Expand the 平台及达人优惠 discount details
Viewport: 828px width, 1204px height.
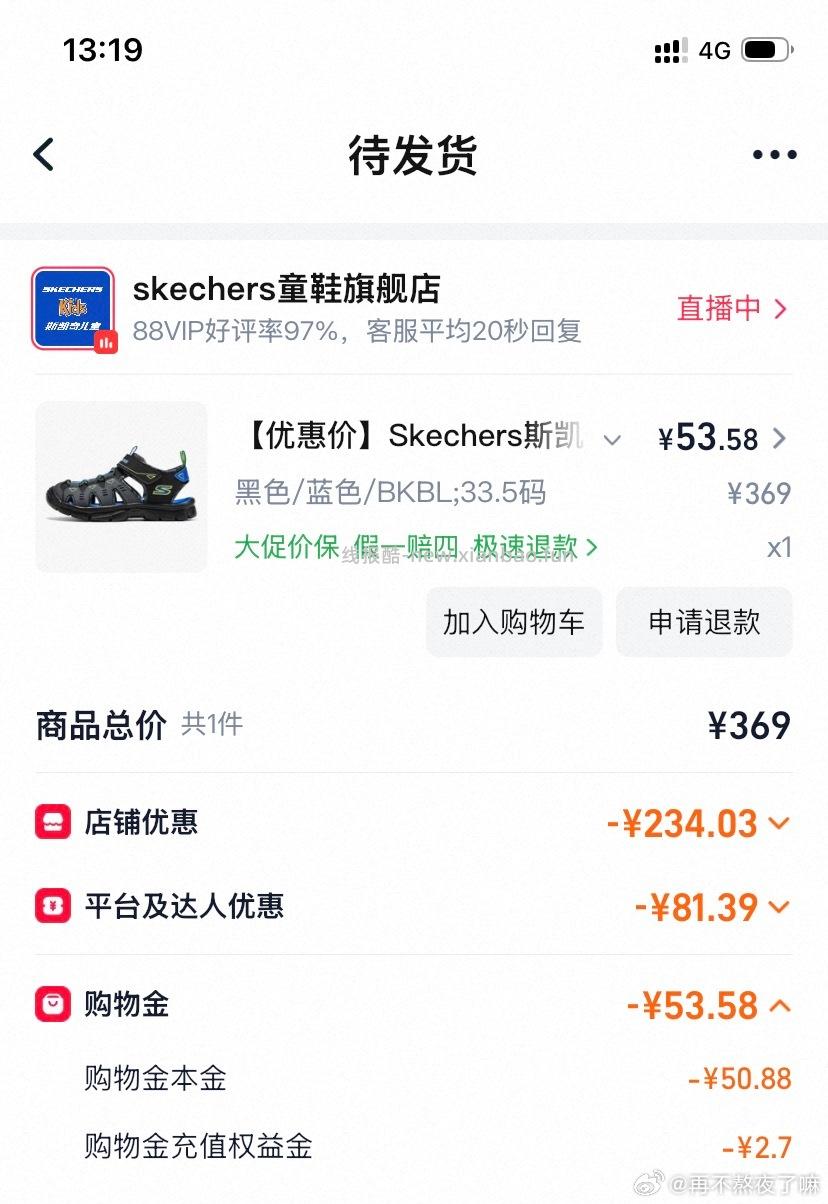click(x=779, y=907)
